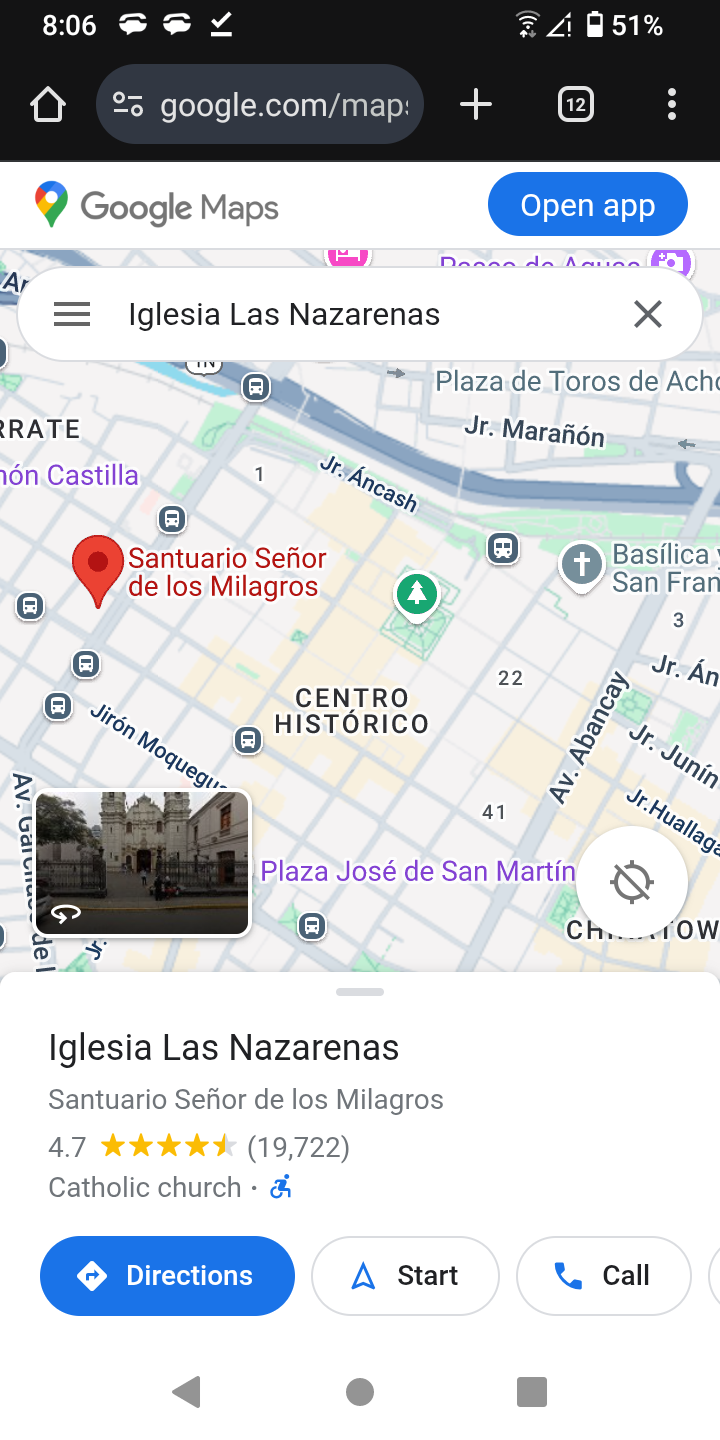Image resolution: width=720 pixels, height=1440 pixels.
Task: Go to the browser home page
Action: coord(48,104)
